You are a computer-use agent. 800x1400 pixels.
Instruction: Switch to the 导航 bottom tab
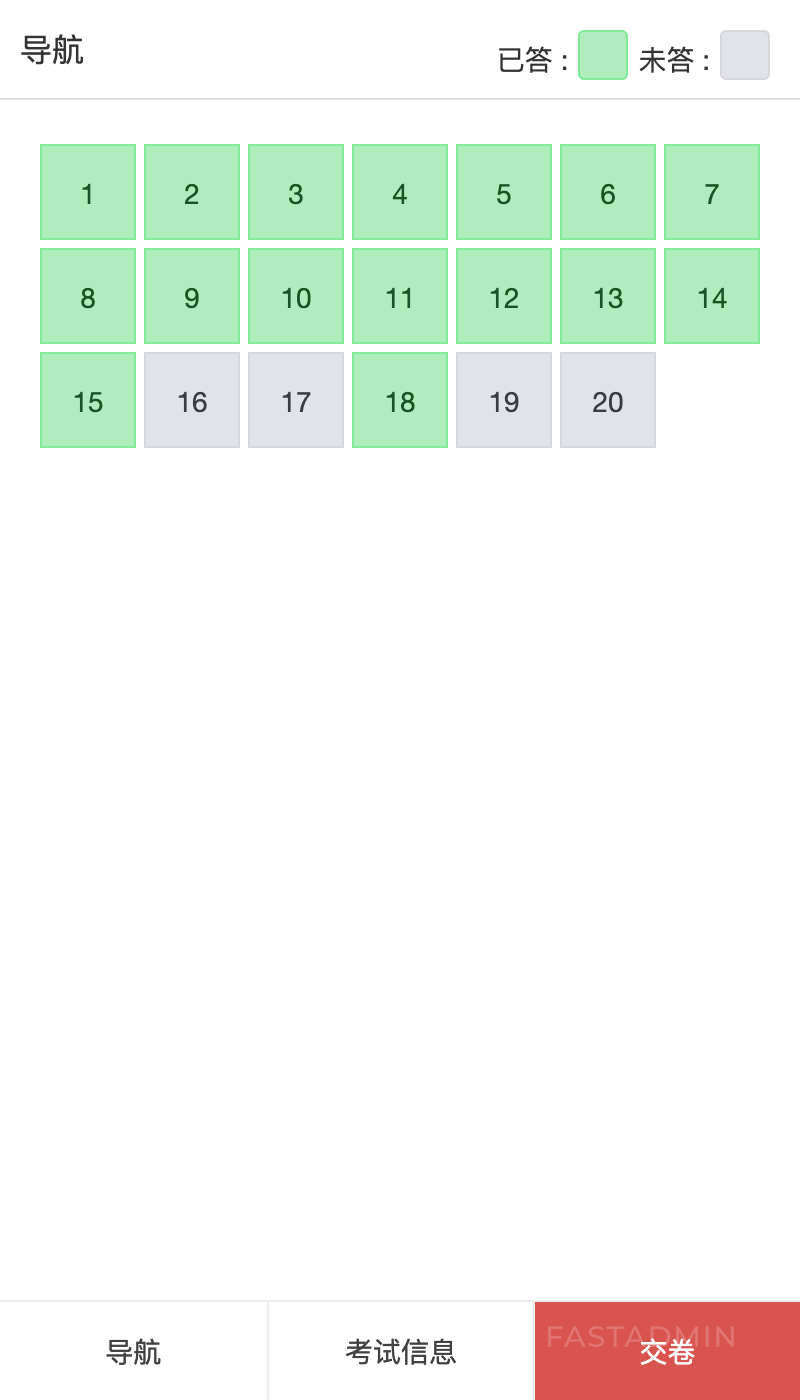point(133,1352)
